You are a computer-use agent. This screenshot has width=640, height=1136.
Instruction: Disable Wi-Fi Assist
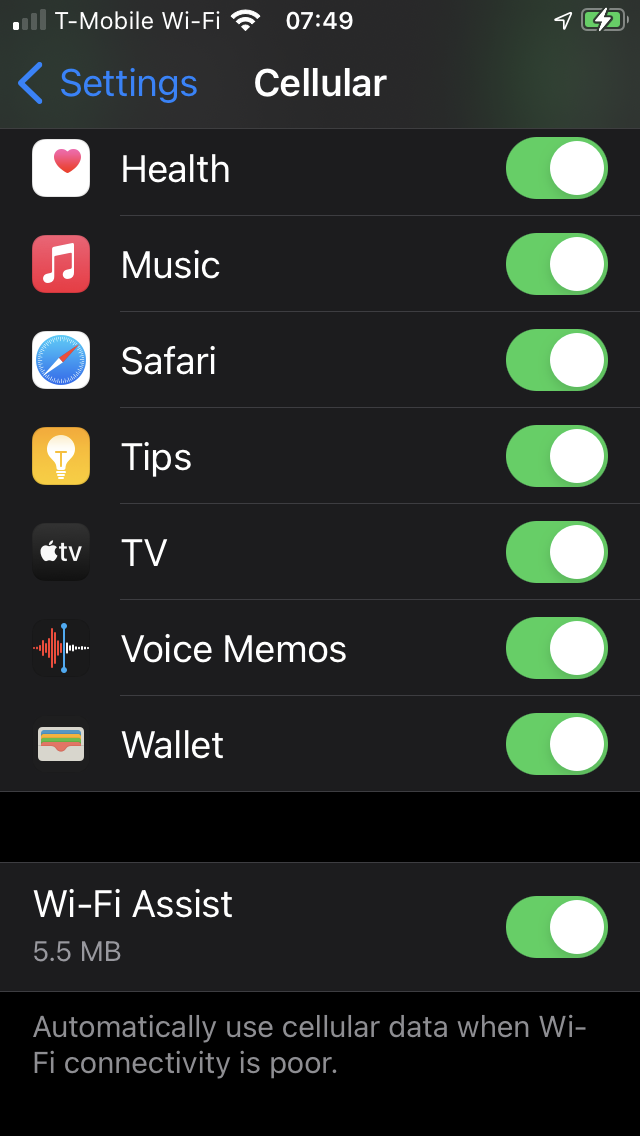click(x=556, y=927)
